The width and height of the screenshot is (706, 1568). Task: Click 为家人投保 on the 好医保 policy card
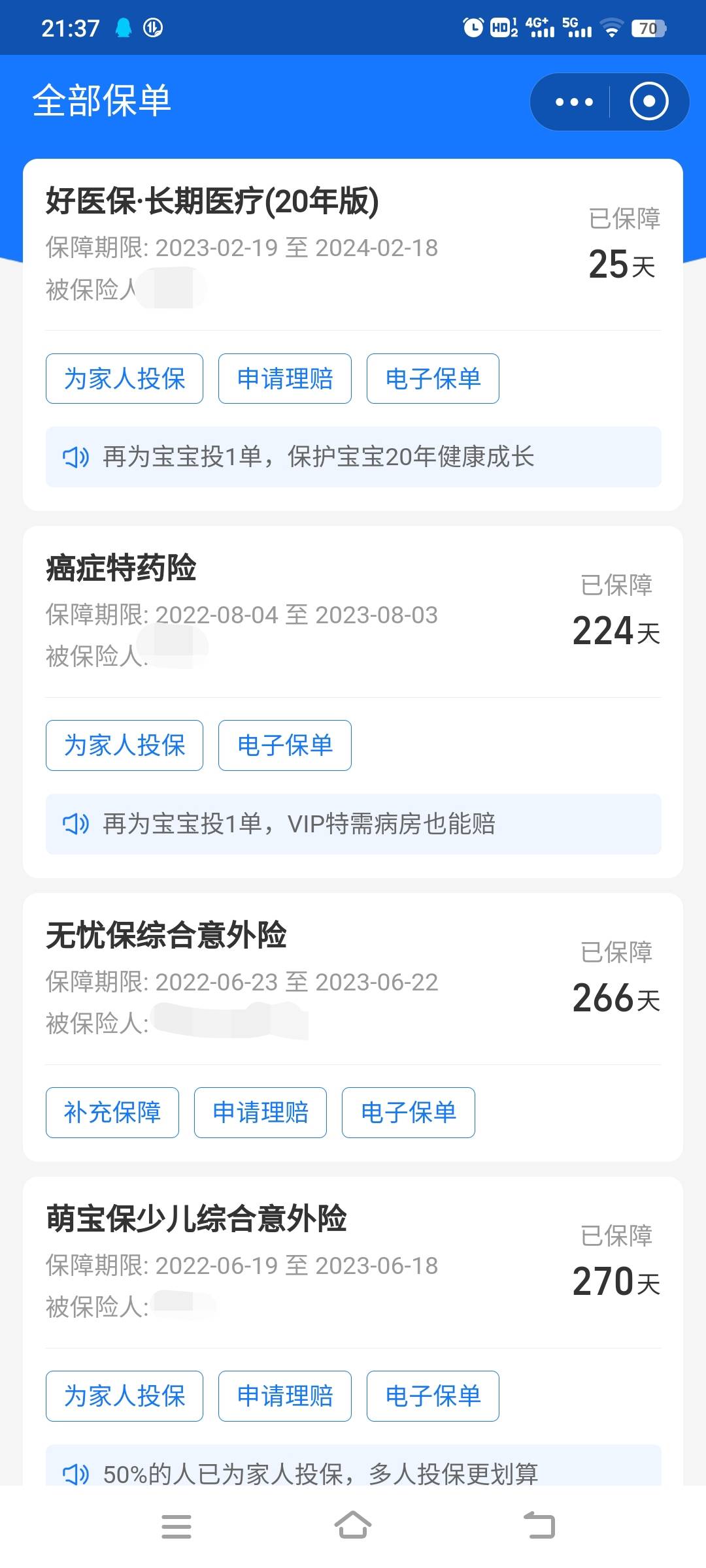pos(124,379)
